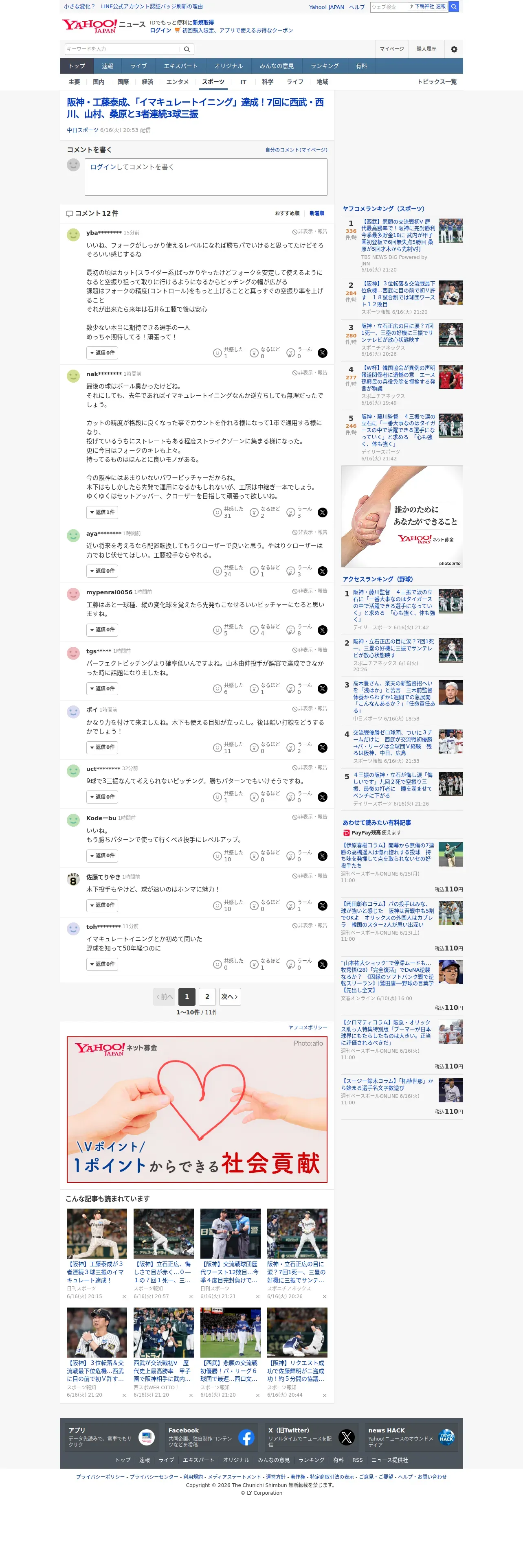
Task: Expand 返信1件 under nak's comment
Action: click(x=102, y=512)
